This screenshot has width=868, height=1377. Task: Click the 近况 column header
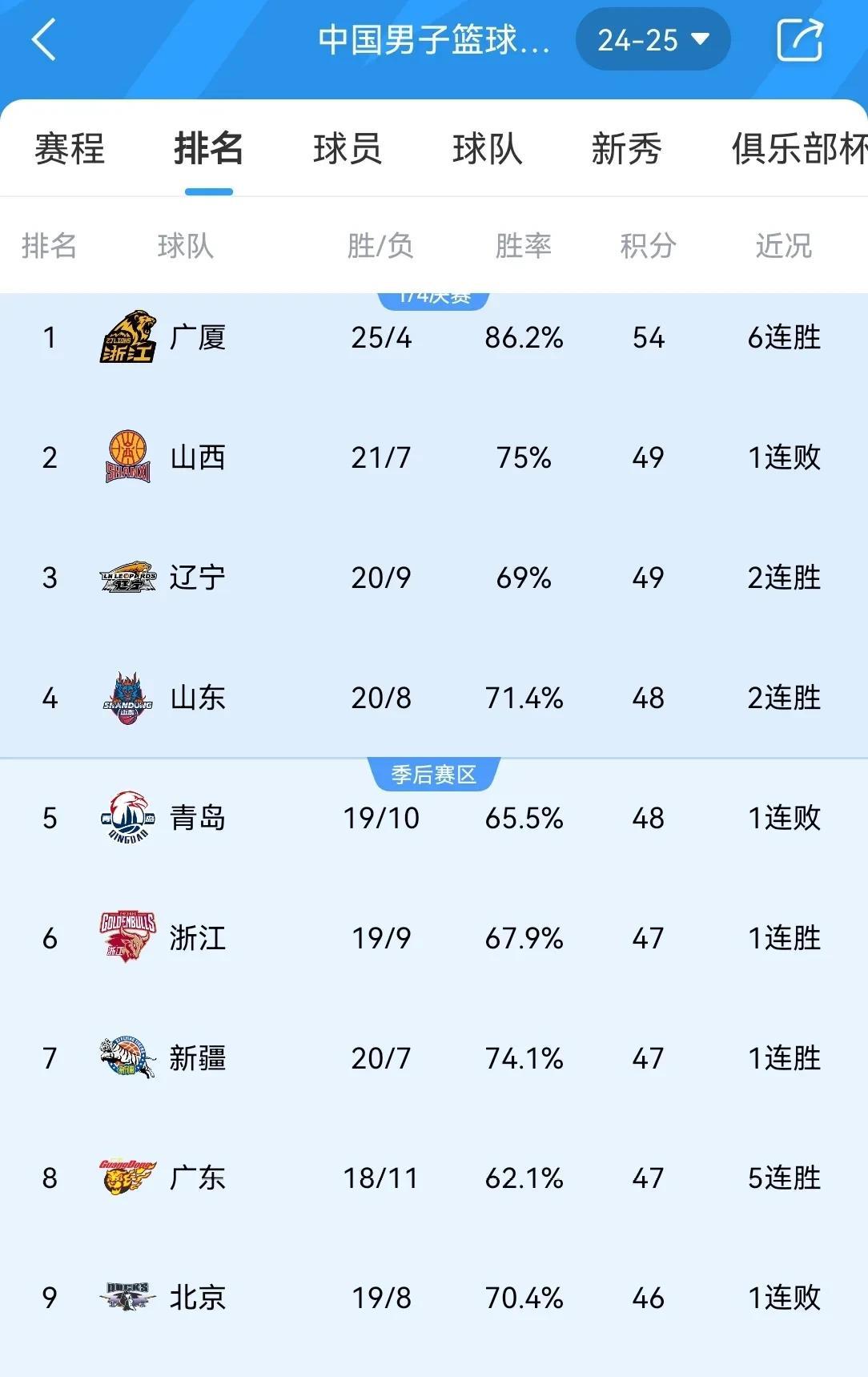(x=781, y=247)
